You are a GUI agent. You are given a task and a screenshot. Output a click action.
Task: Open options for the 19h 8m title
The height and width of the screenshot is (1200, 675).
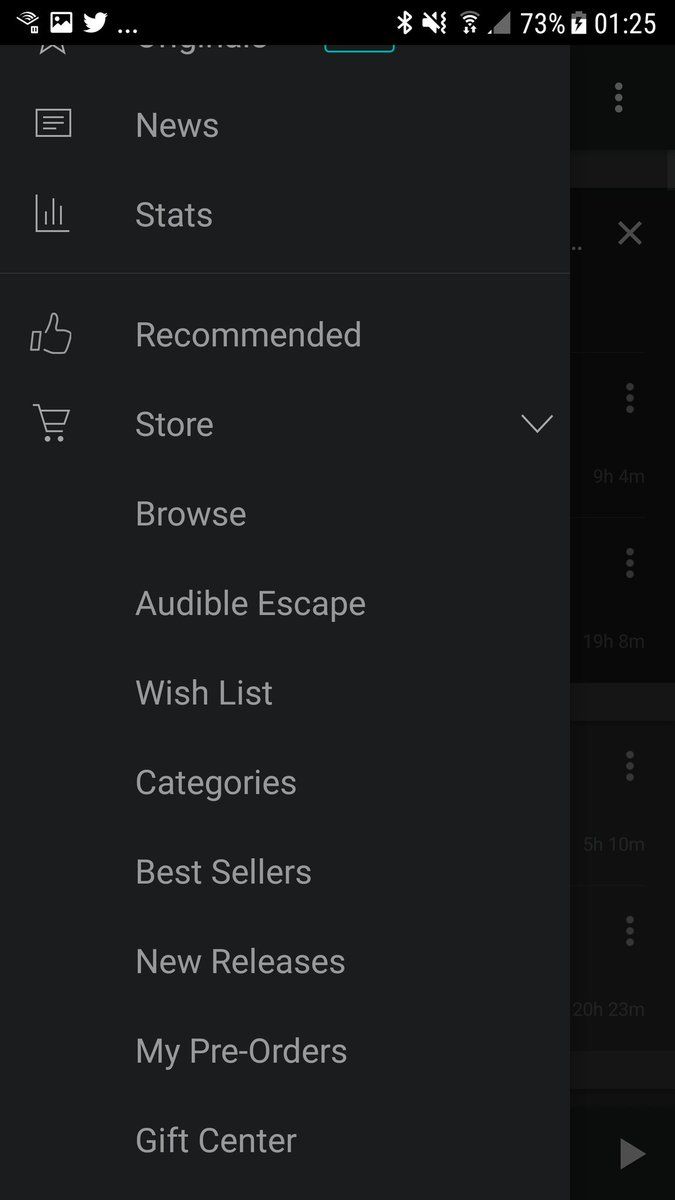[x=630, y=562]
